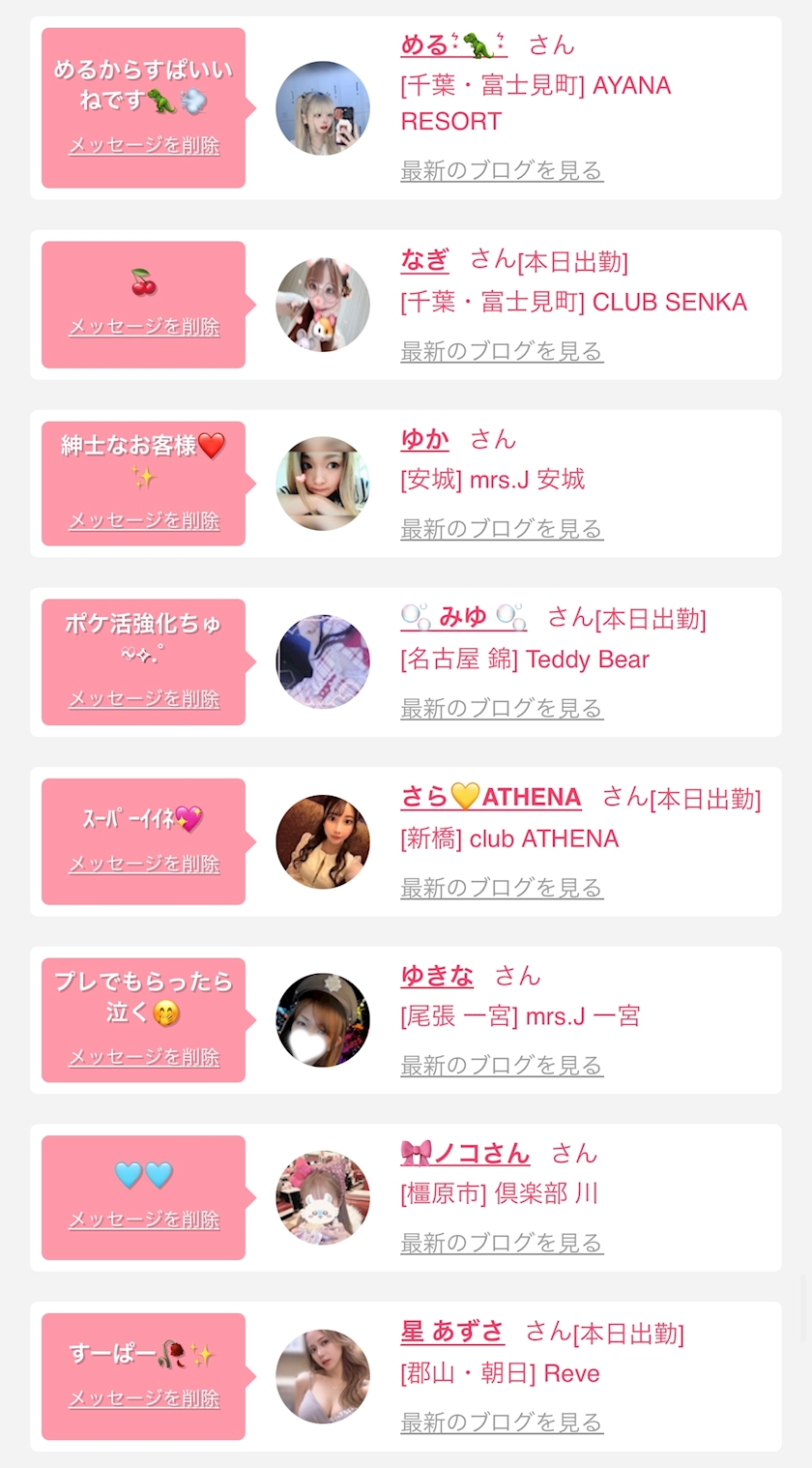Viewport: 812px width, 1468px height.
Task: View latest blog of 星 あずさ
Action: coord(502,1424)
